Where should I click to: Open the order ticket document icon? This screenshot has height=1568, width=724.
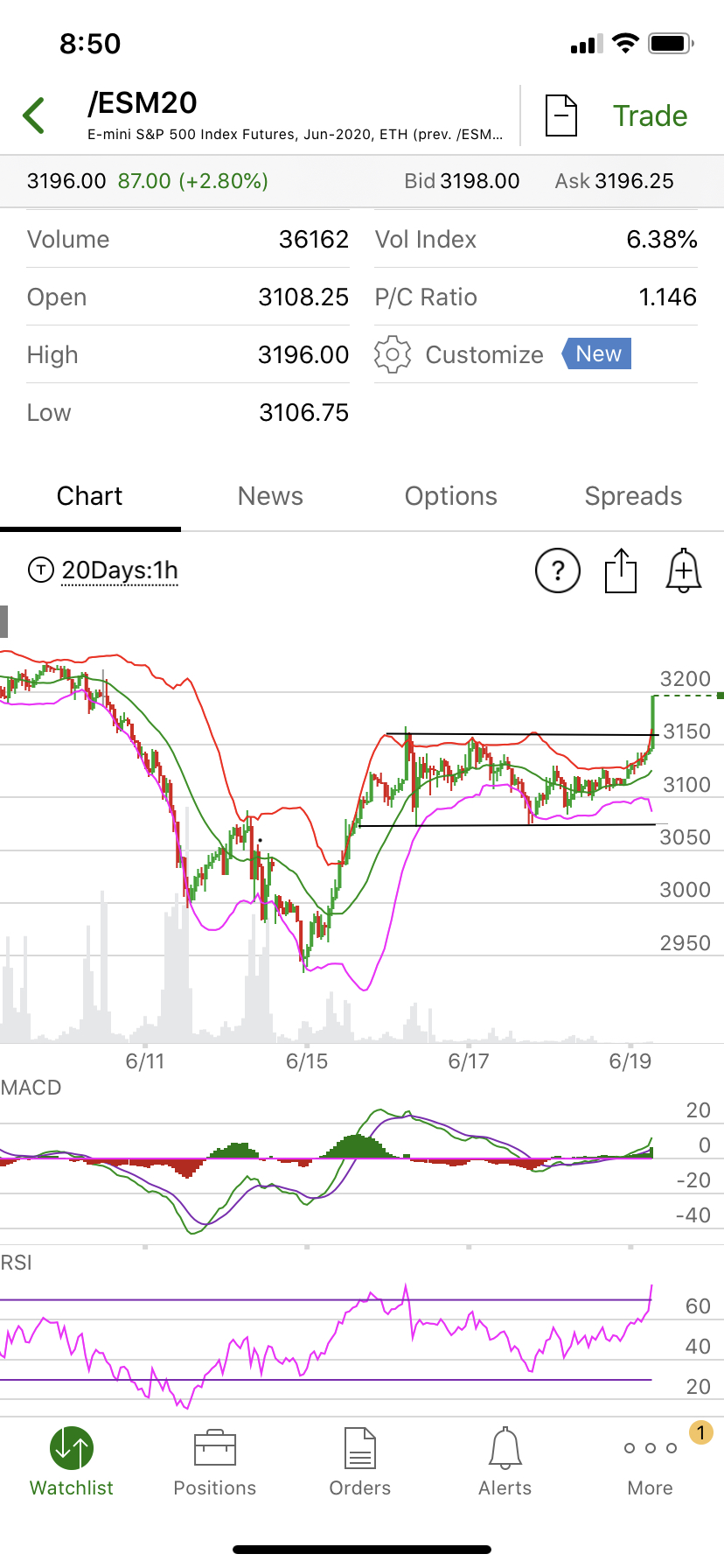point(560,115)
